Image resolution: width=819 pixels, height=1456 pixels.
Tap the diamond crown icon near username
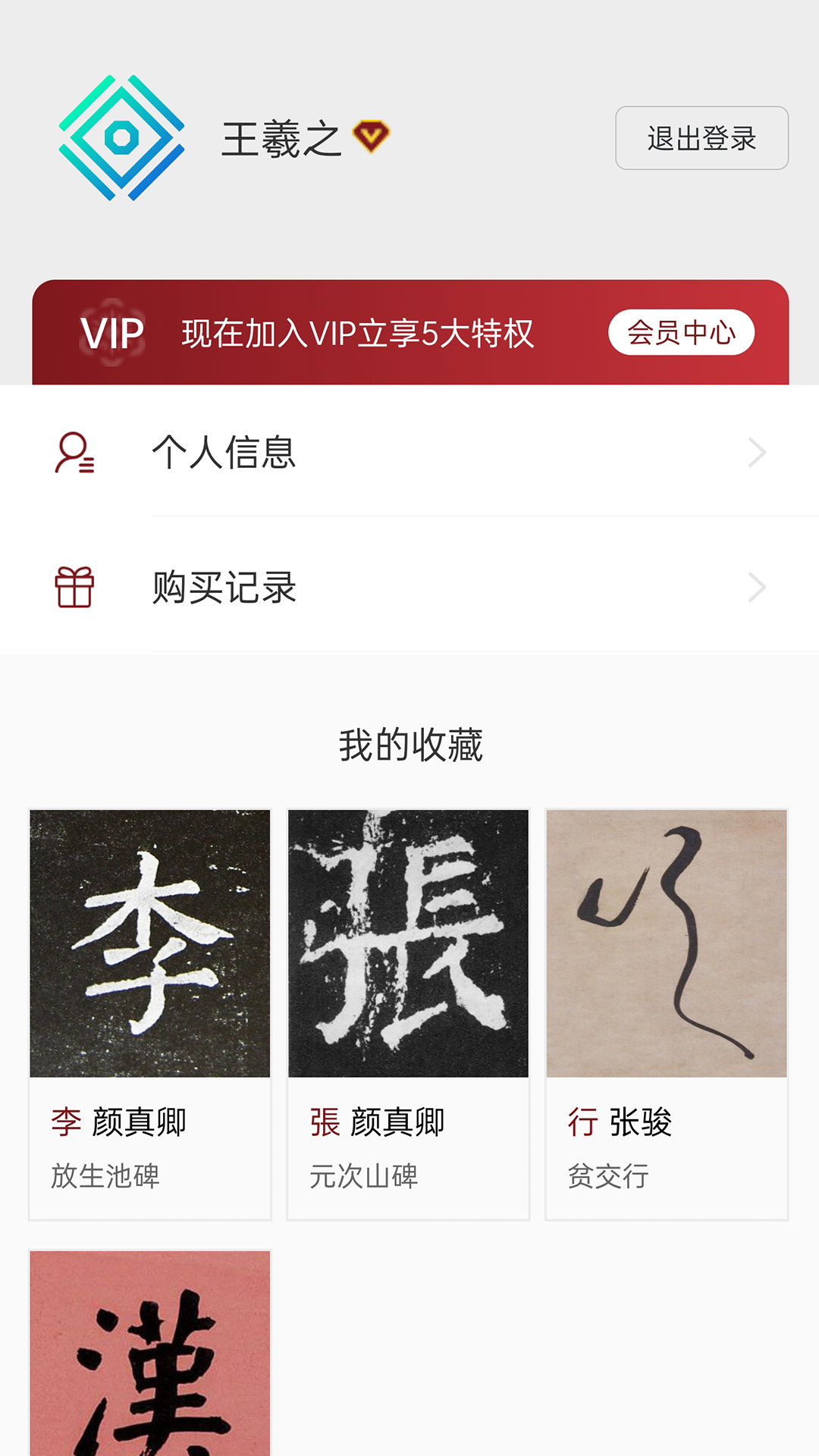(x=372, y=136)
